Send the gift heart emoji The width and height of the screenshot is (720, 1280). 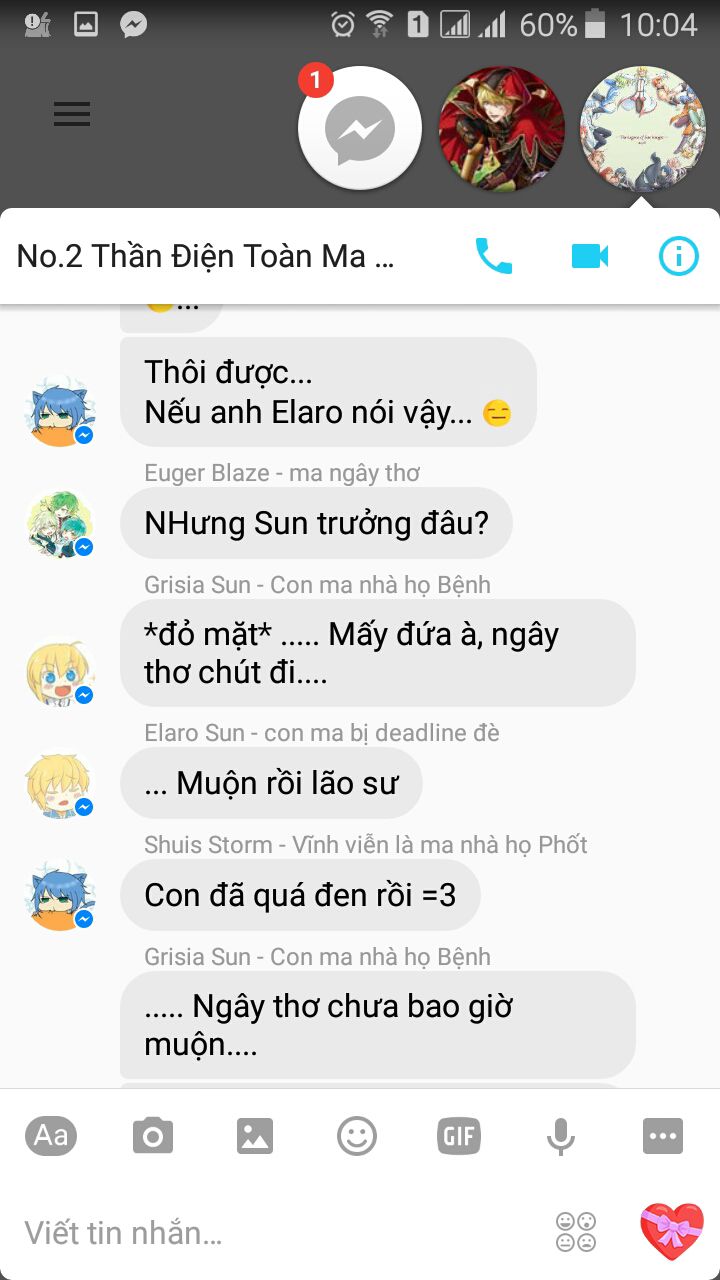point(671,1232)
